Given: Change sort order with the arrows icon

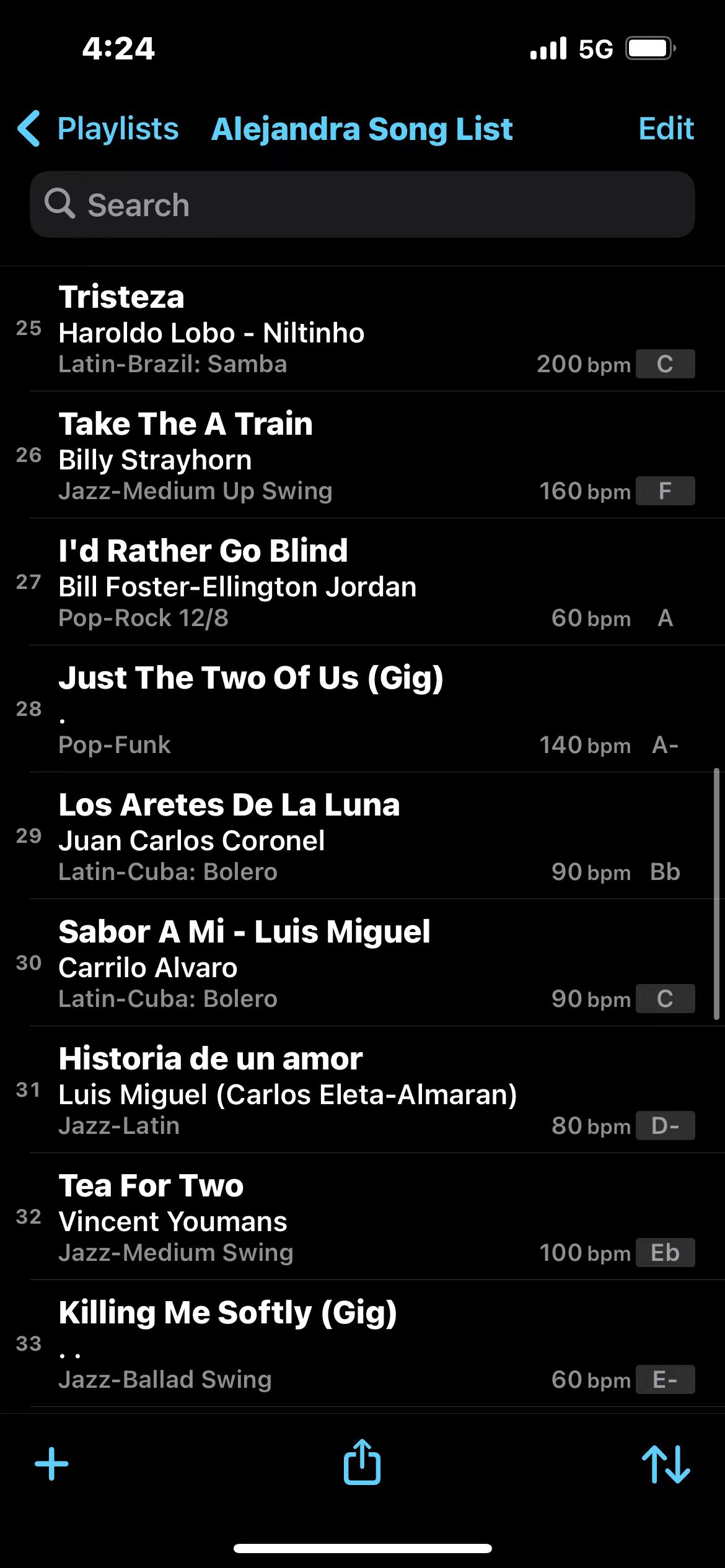Looking at the screenshot, I should (x=666, y=1464).
